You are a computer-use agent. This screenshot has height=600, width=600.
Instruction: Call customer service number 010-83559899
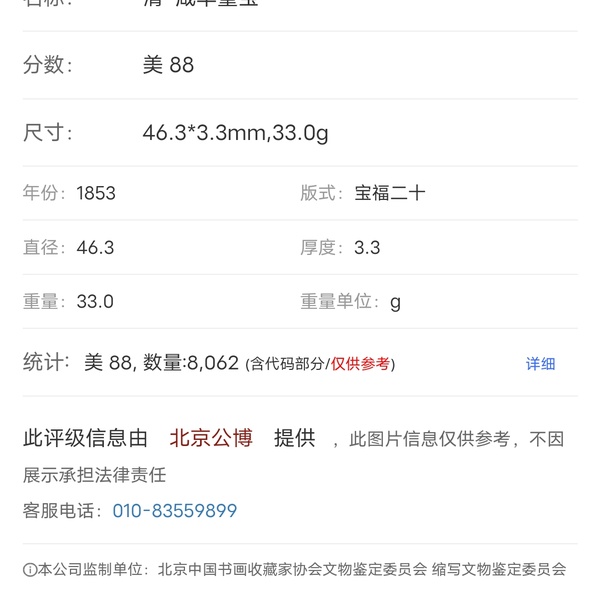174,511
